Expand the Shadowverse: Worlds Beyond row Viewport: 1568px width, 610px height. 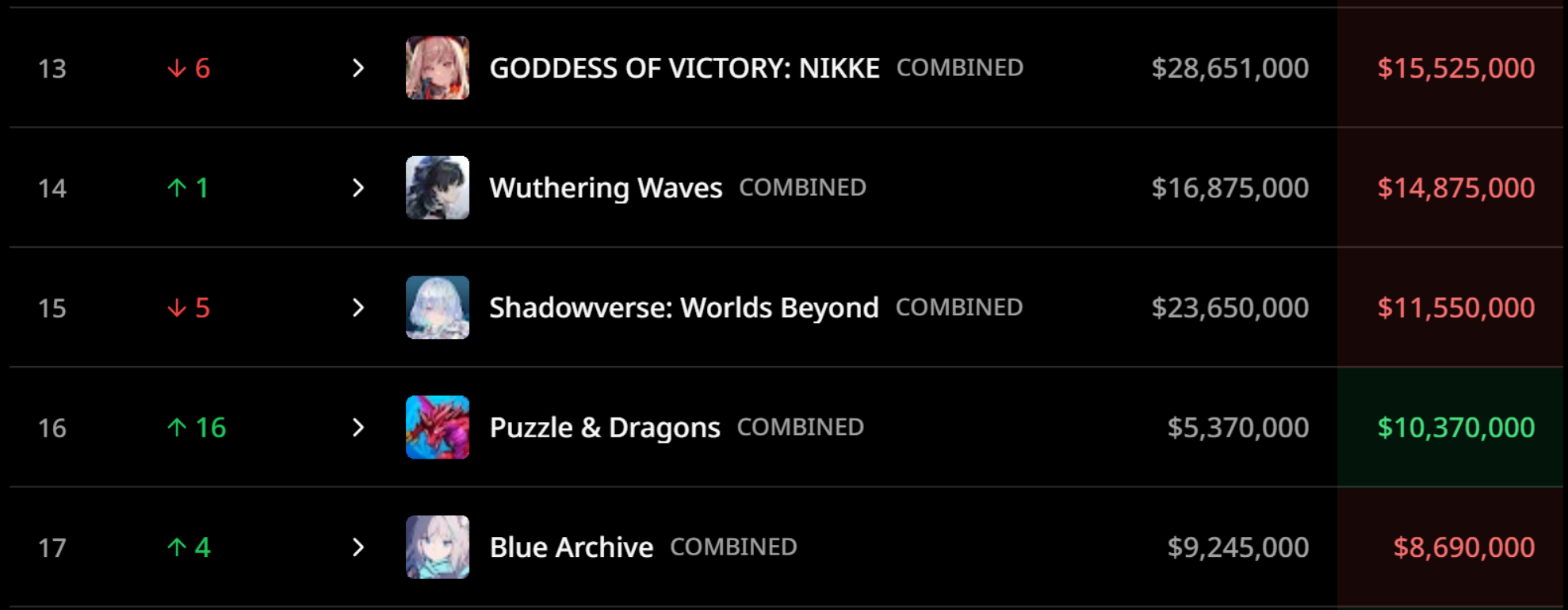click(x=358, y=307)
